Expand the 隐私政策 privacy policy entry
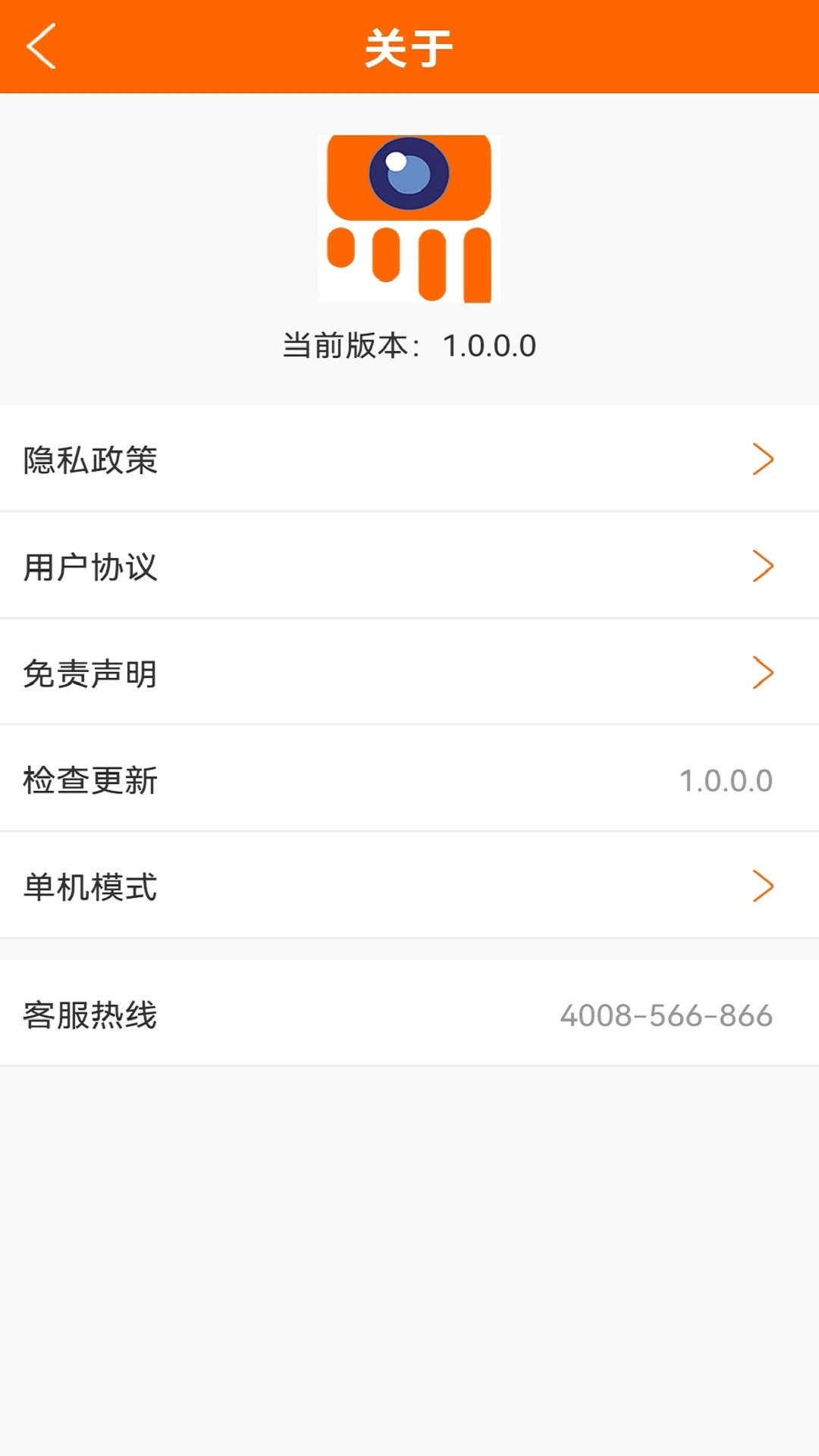Screen dimensions: 819x1456 pyautogui.click(x=409, y=458)
